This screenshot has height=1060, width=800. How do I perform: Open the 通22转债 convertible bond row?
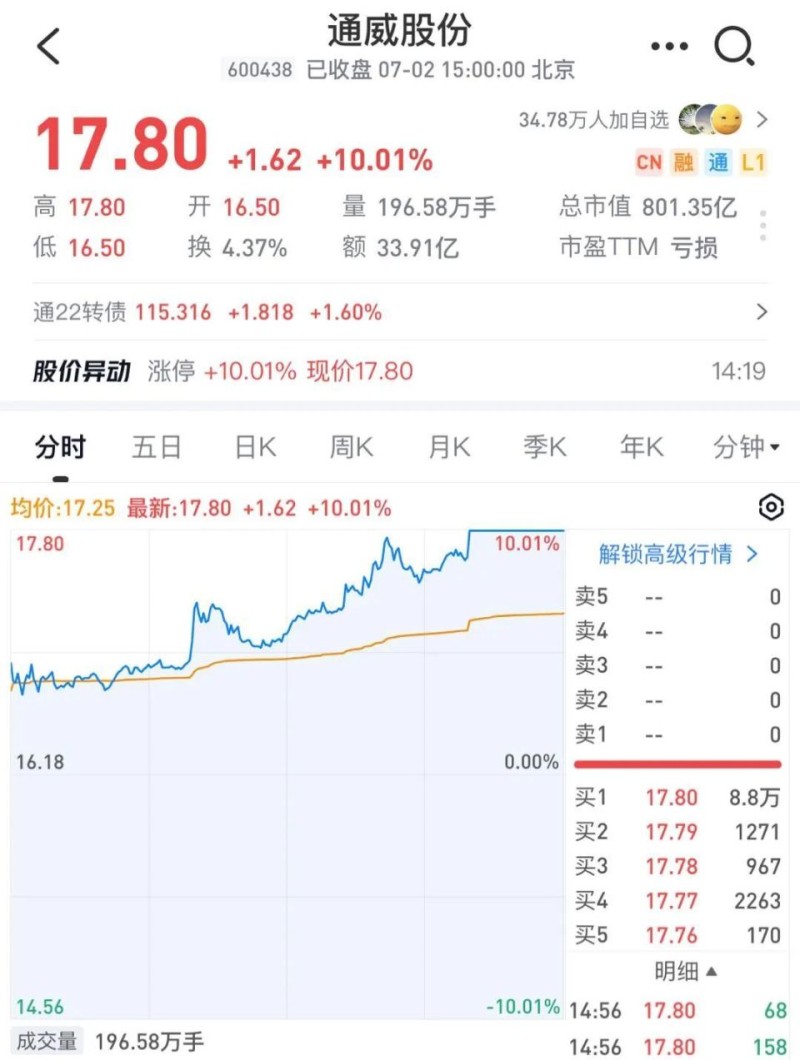coord(400,312)
